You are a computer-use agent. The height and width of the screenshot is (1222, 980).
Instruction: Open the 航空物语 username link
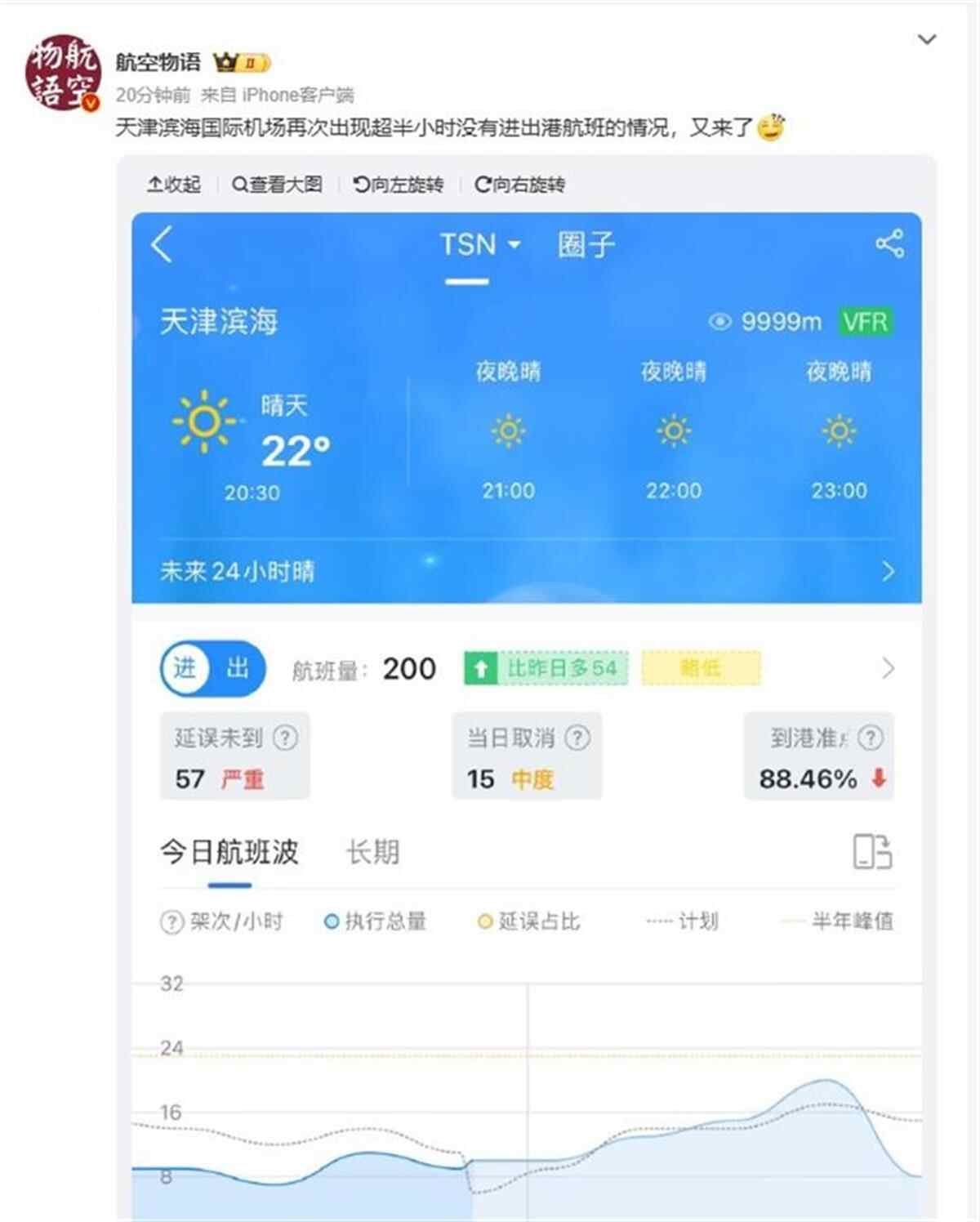158,62
